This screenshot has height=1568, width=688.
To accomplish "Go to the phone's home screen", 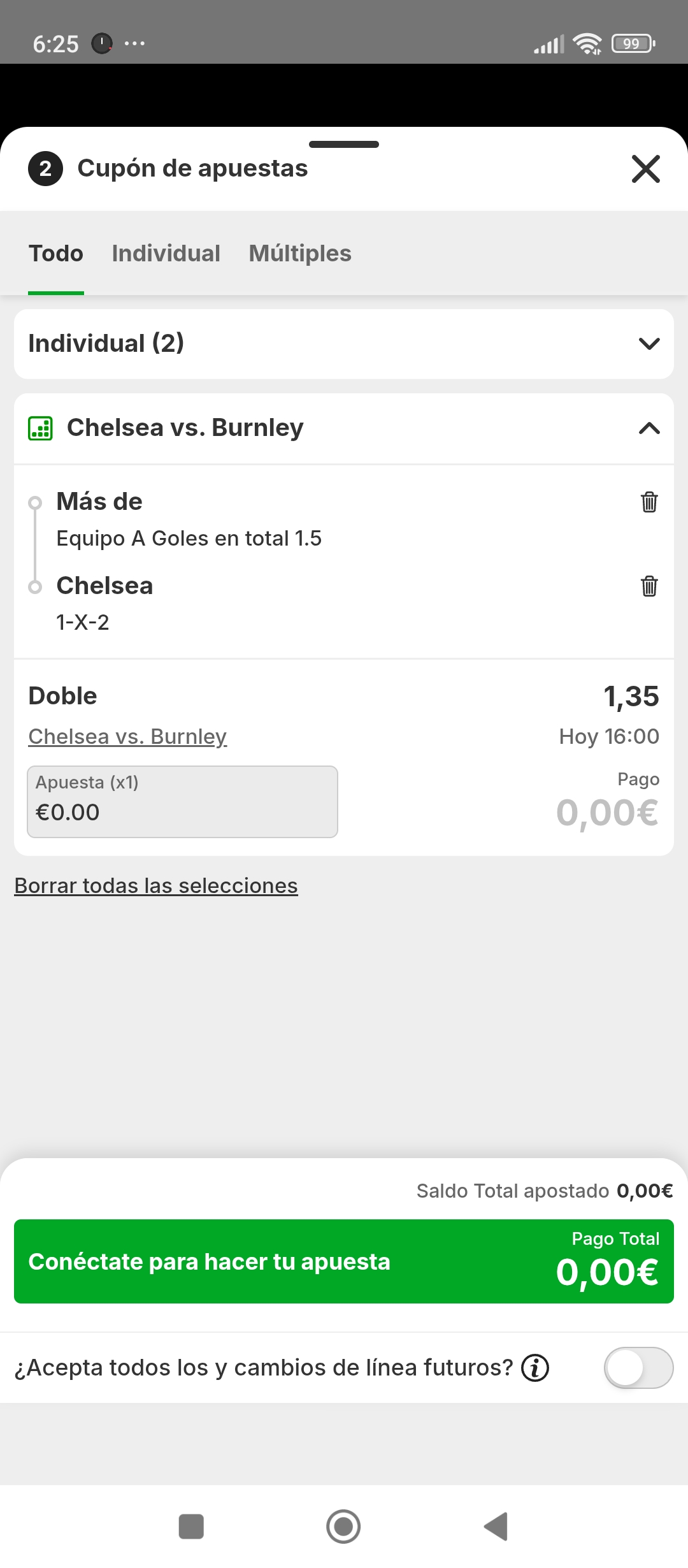I will click(x=343, y=1527).
